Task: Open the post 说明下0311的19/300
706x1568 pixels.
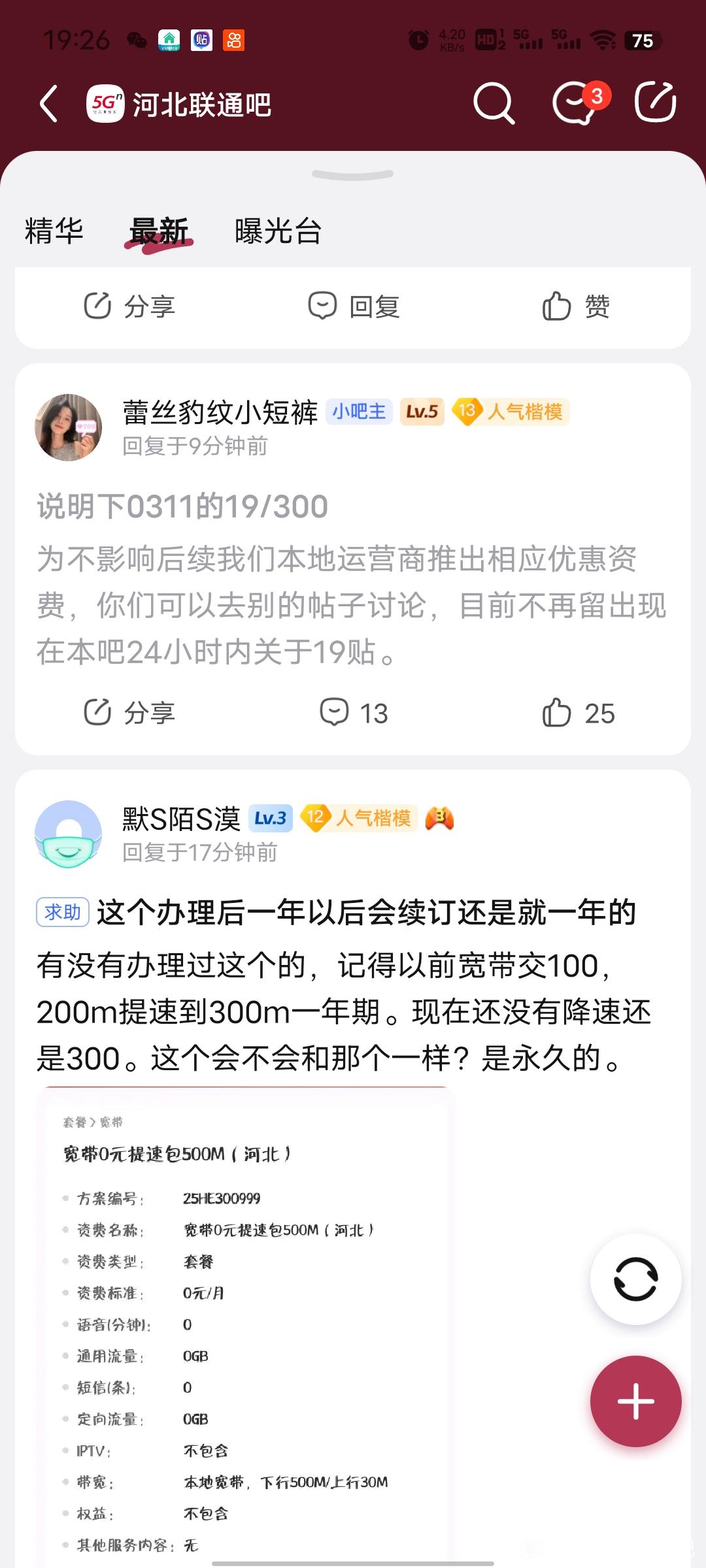Action: [182, 506]
